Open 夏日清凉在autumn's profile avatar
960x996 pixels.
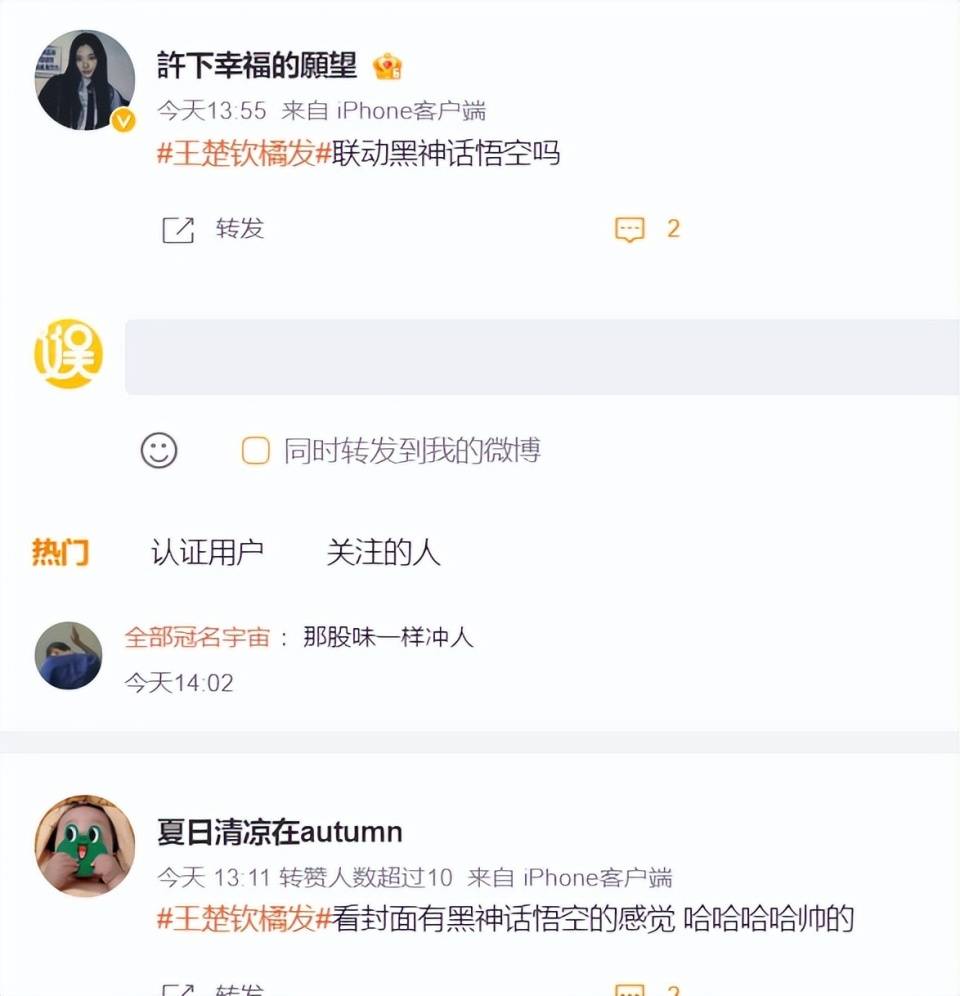pyautogui.click(x=84, y=846)
